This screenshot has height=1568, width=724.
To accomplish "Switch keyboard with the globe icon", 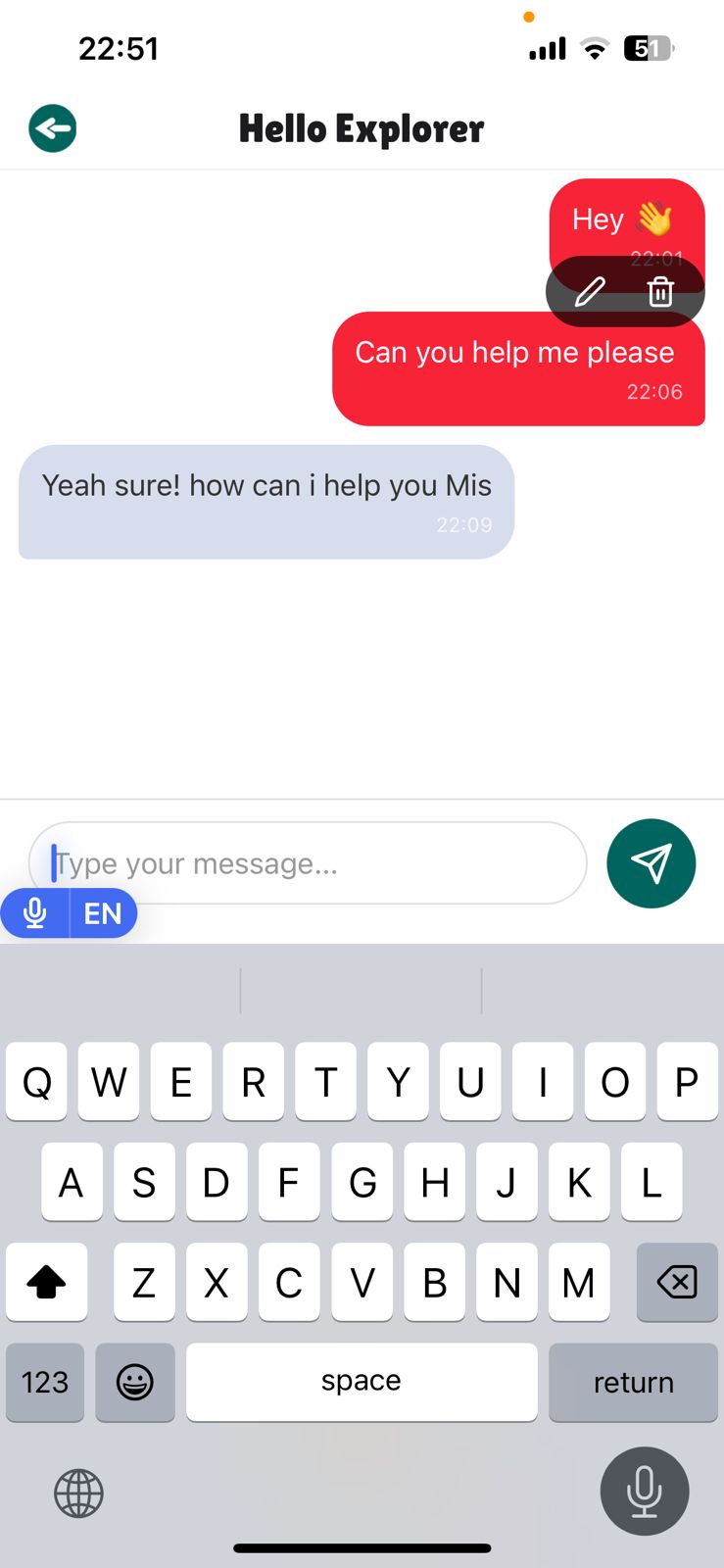I will (78, 1494).
